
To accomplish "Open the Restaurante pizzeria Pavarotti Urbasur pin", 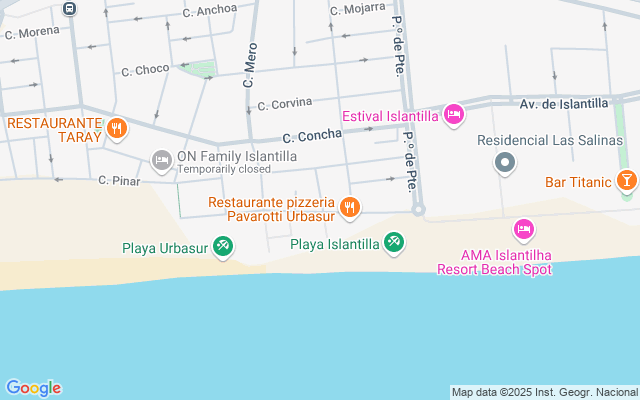I will pyautogui.click(x=349, y=207).
